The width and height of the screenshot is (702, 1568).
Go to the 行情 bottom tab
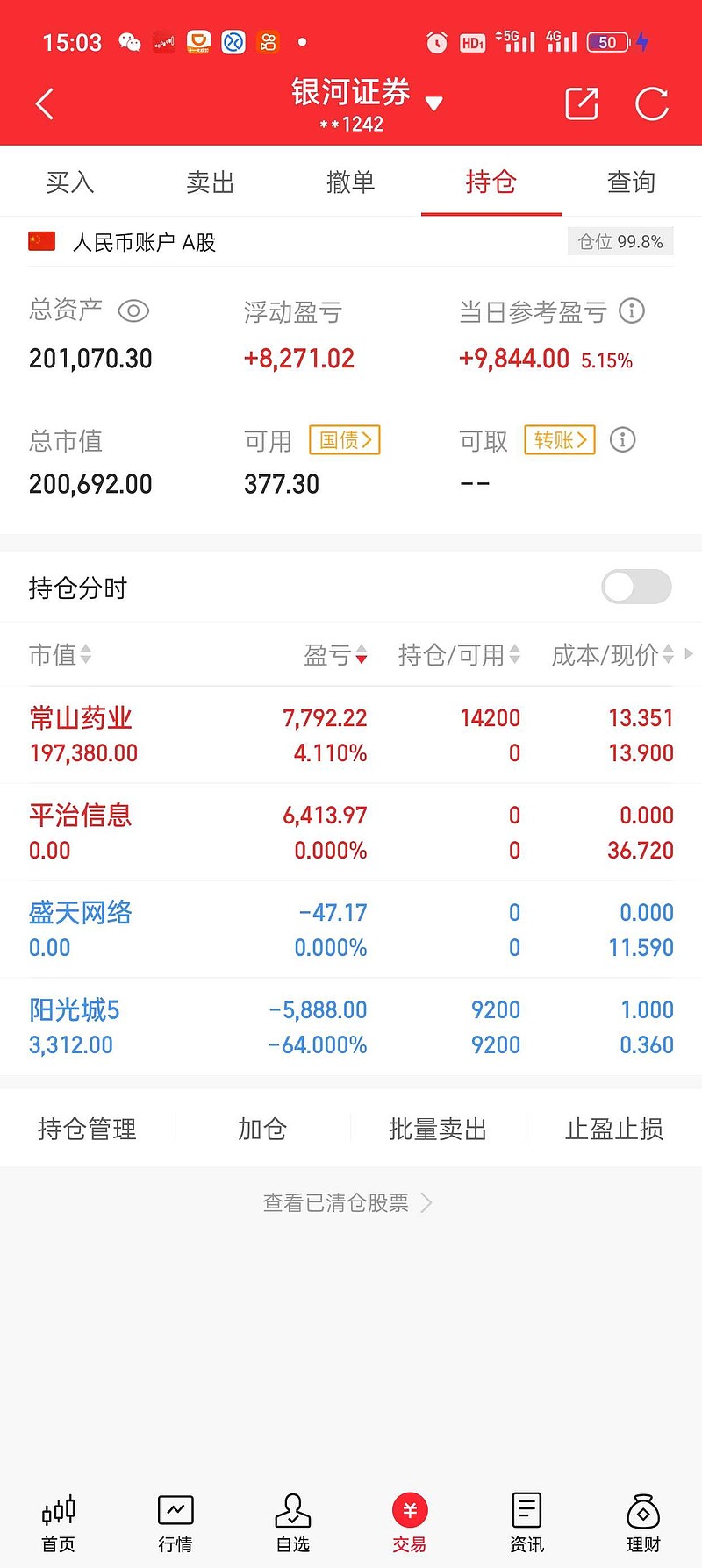[x=175, y=1523]
